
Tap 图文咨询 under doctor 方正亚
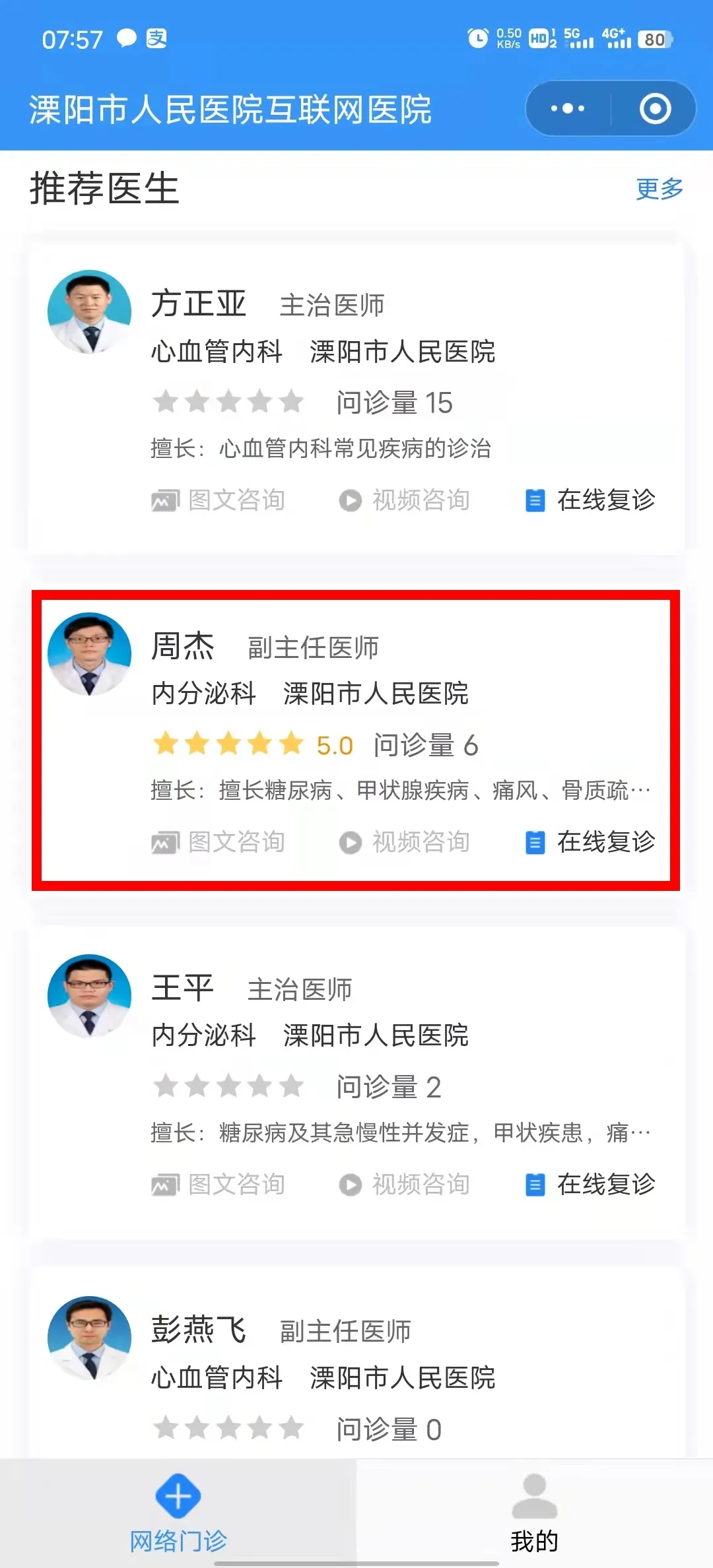point(219,500)
